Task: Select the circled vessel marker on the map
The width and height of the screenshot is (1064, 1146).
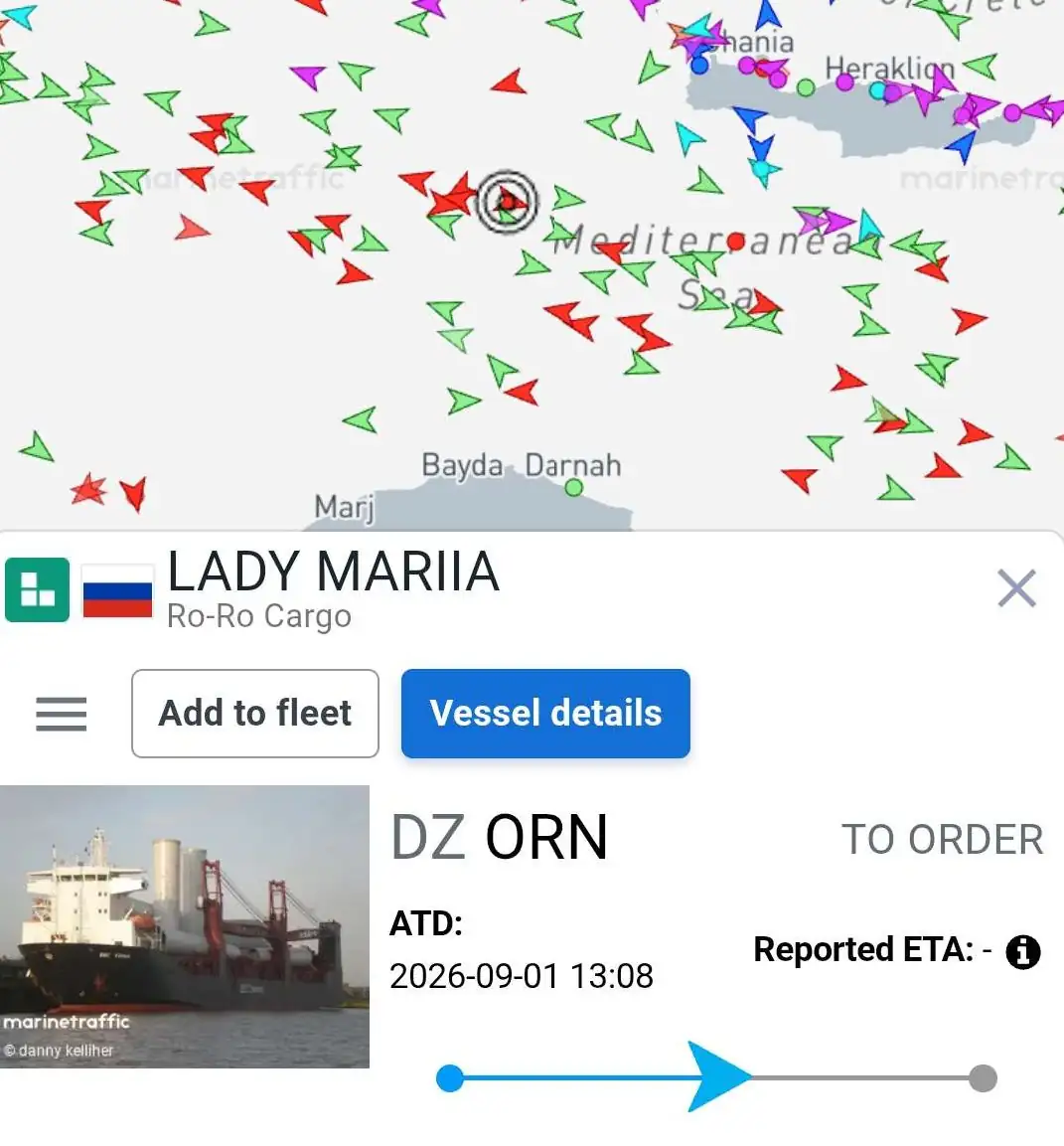Action: (x=507, y=201)
